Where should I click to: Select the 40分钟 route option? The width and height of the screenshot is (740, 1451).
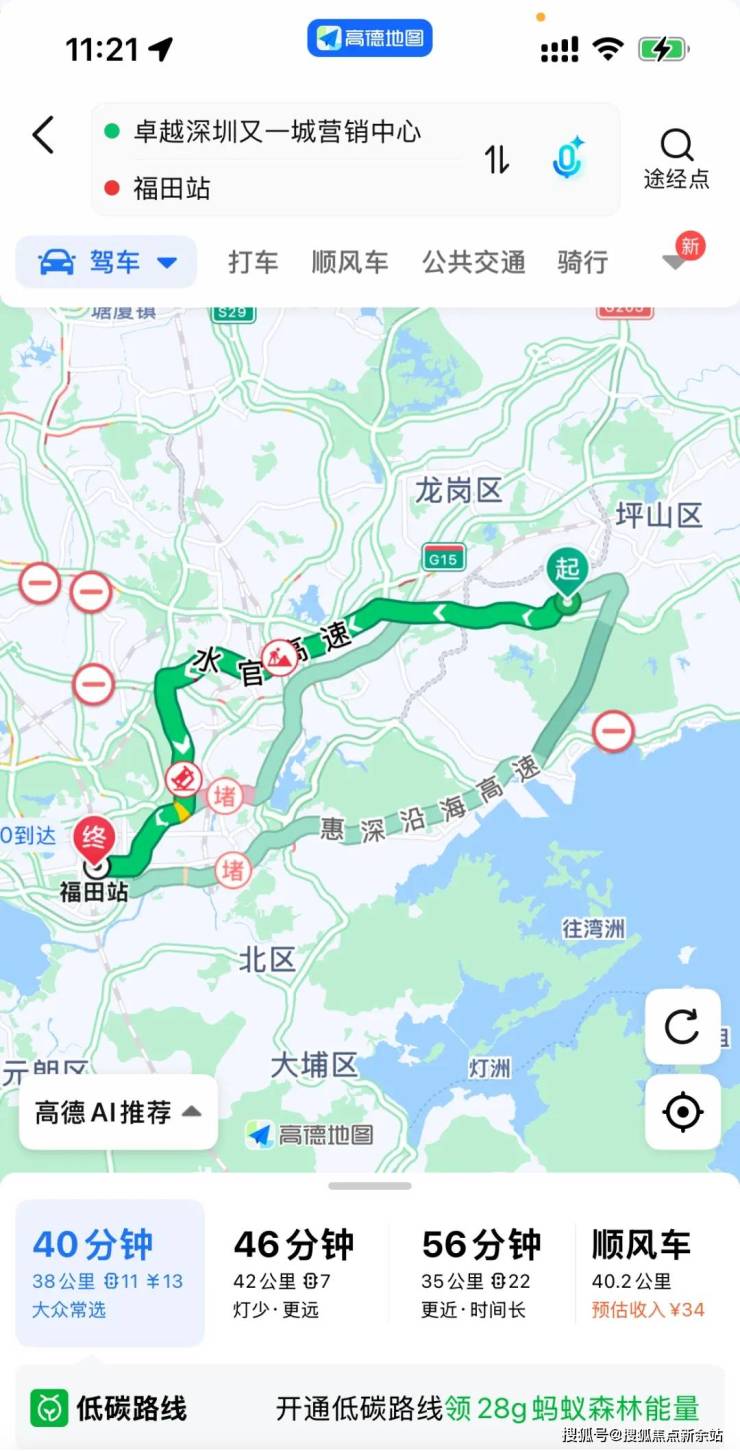click(x=109, y=1273)
